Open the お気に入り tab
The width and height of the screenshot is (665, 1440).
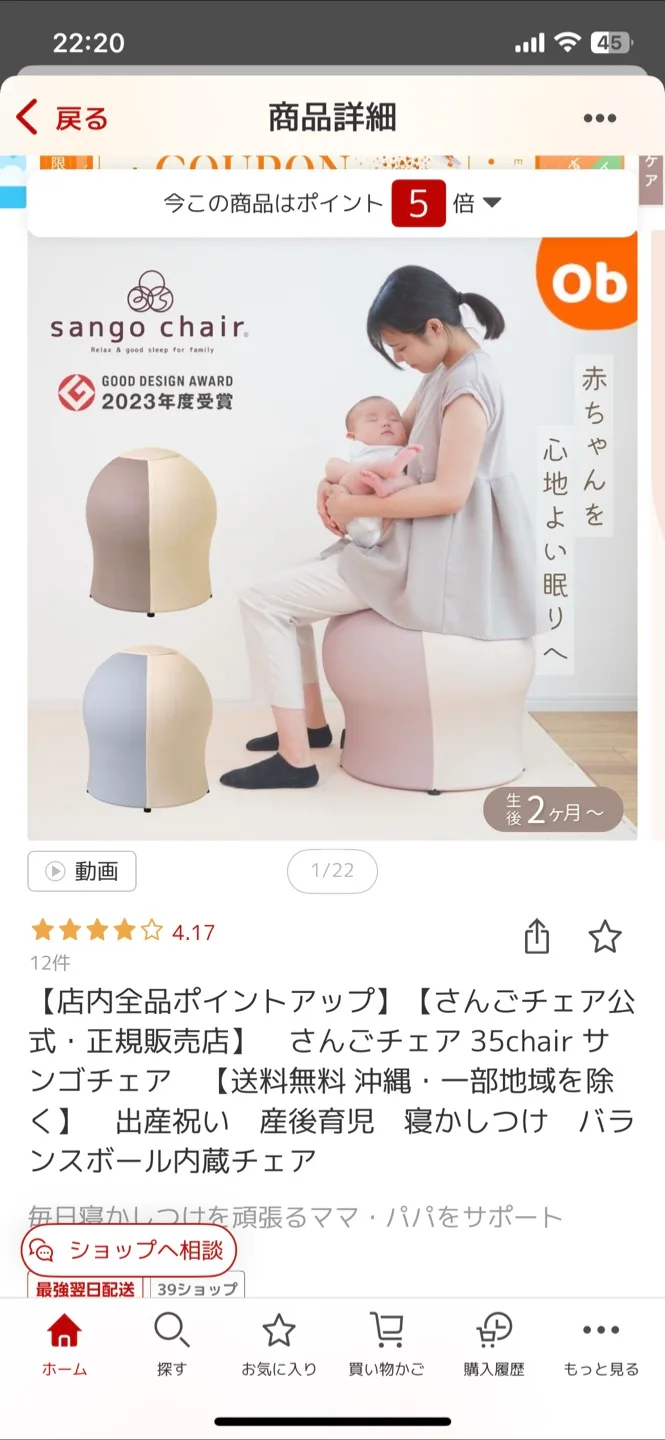(x=278, y=1345)
